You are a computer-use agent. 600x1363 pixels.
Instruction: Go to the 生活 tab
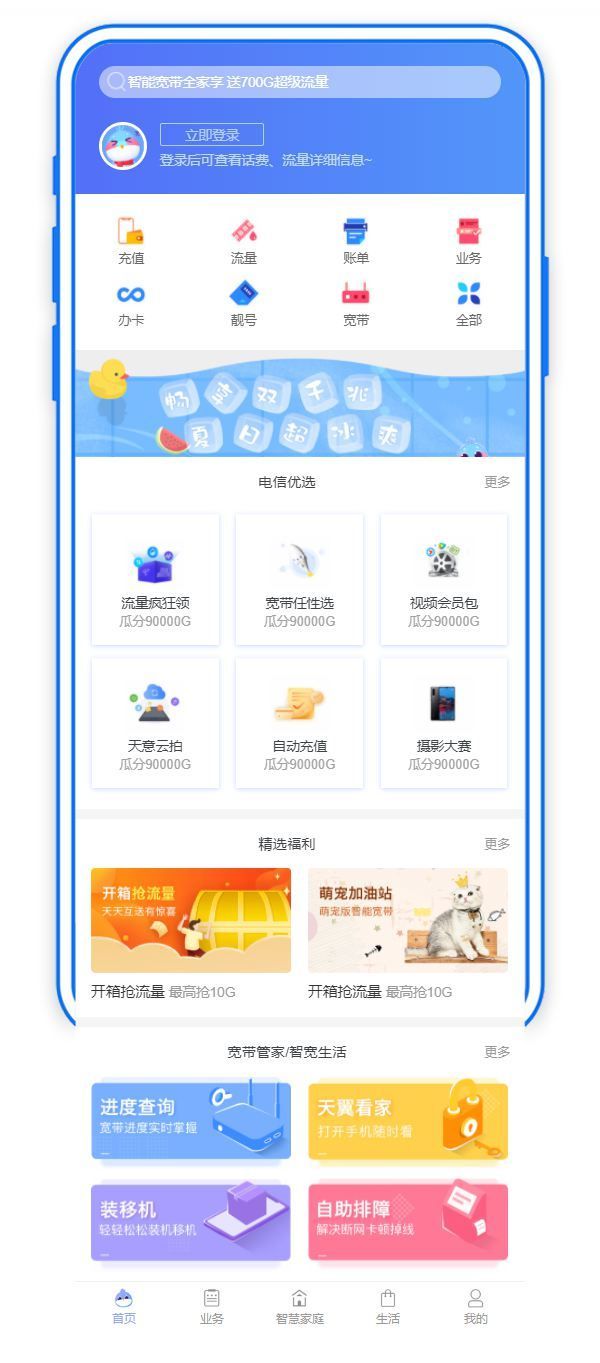(x=387, y=1307)
